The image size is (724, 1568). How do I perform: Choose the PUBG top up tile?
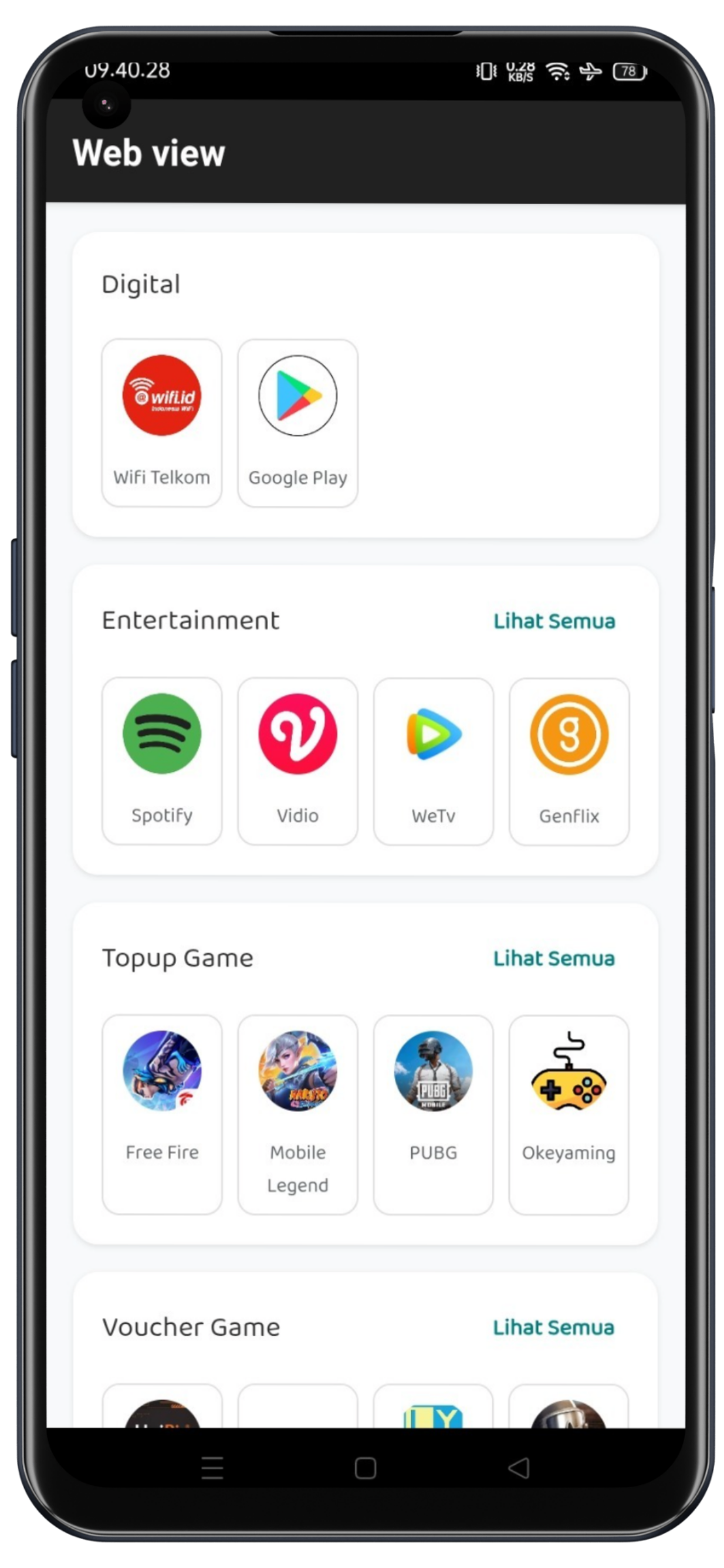click(433, 1113)
